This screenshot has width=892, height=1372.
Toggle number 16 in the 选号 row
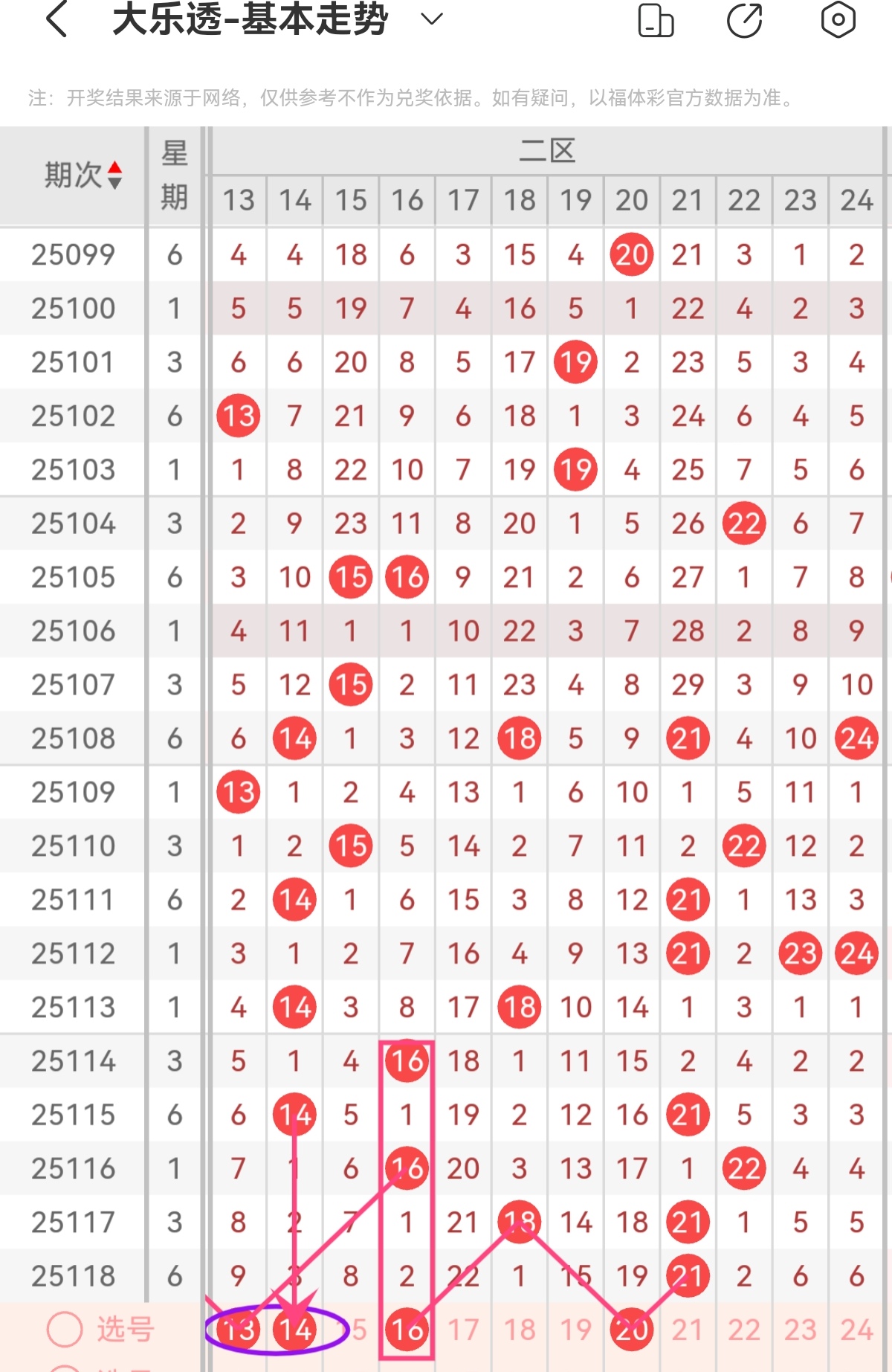click(407, 1328)
